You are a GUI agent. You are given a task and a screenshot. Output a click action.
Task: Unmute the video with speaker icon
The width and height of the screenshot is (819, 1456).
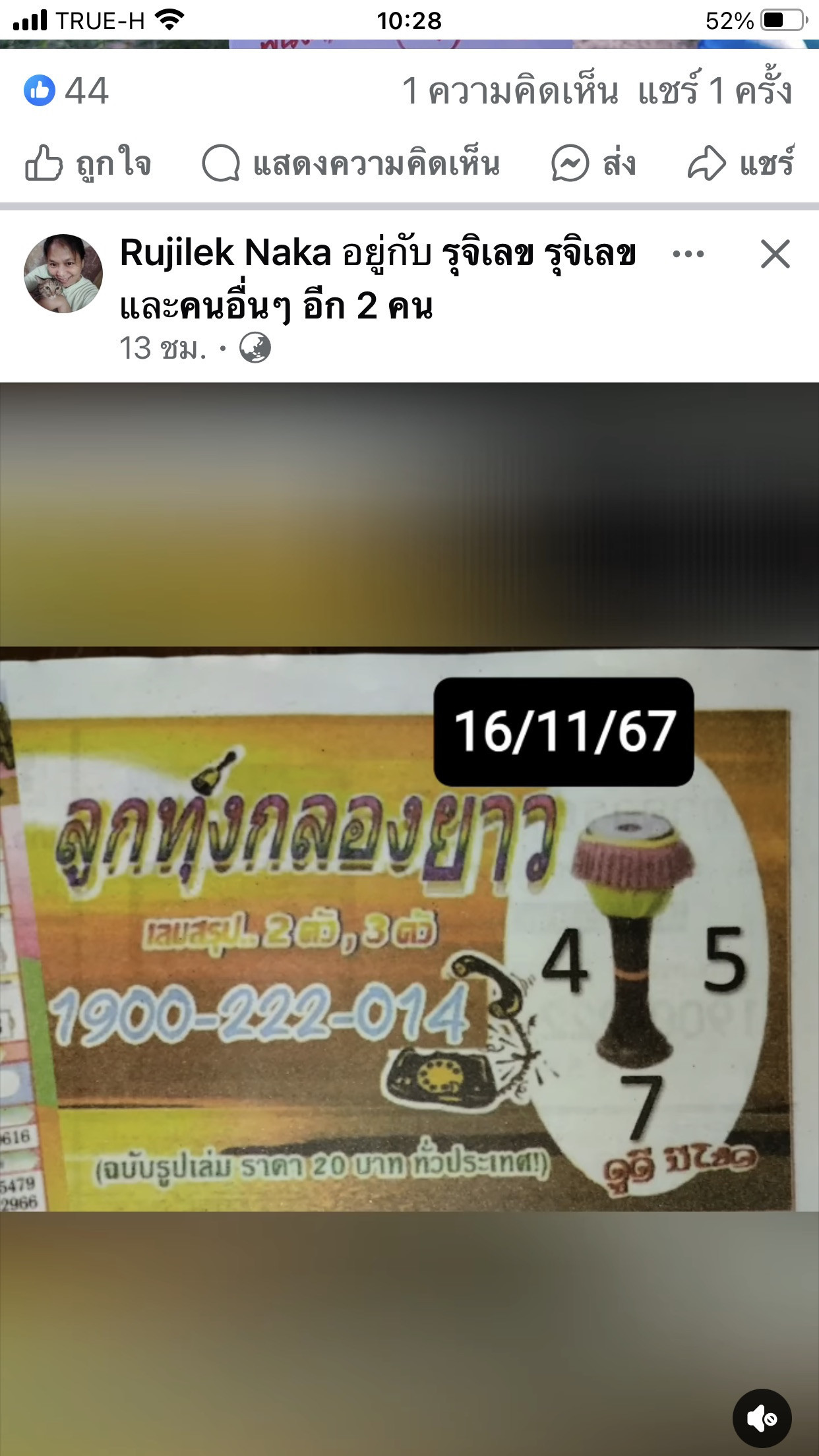click(762, 1418)
